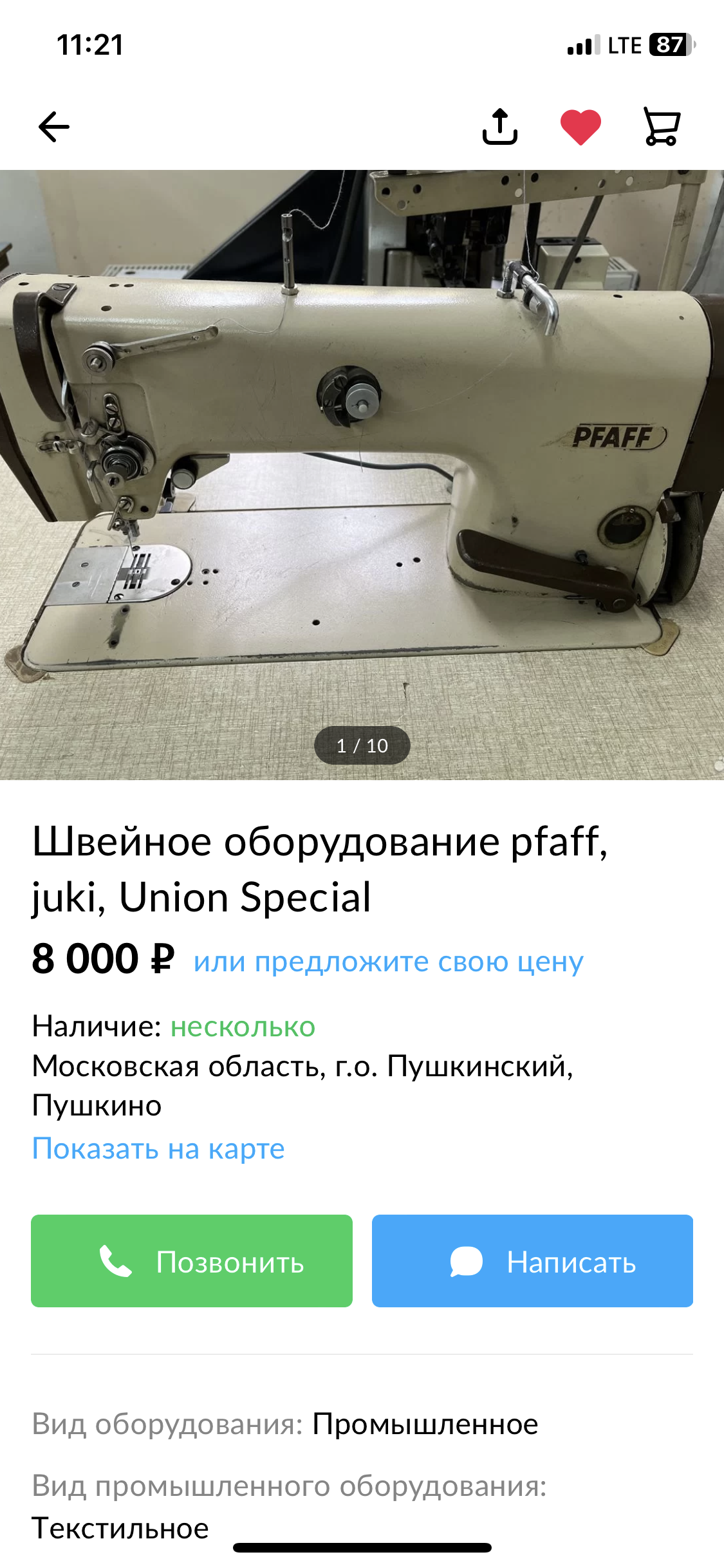Share this sewing machine listing

(500, 126)
